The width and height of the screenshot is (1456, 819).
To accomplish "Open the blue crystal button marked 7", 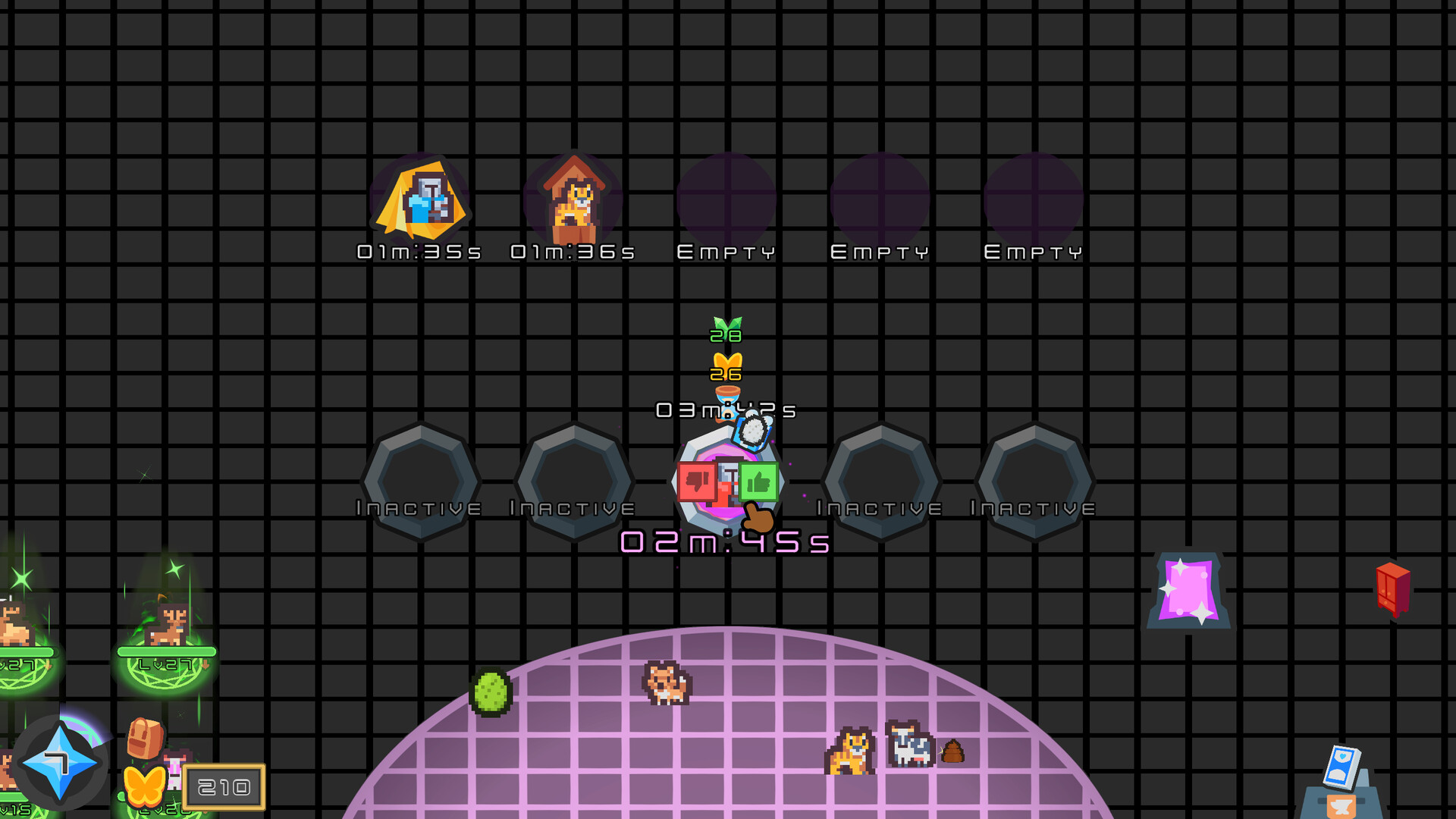I will (x=59, y=762).
